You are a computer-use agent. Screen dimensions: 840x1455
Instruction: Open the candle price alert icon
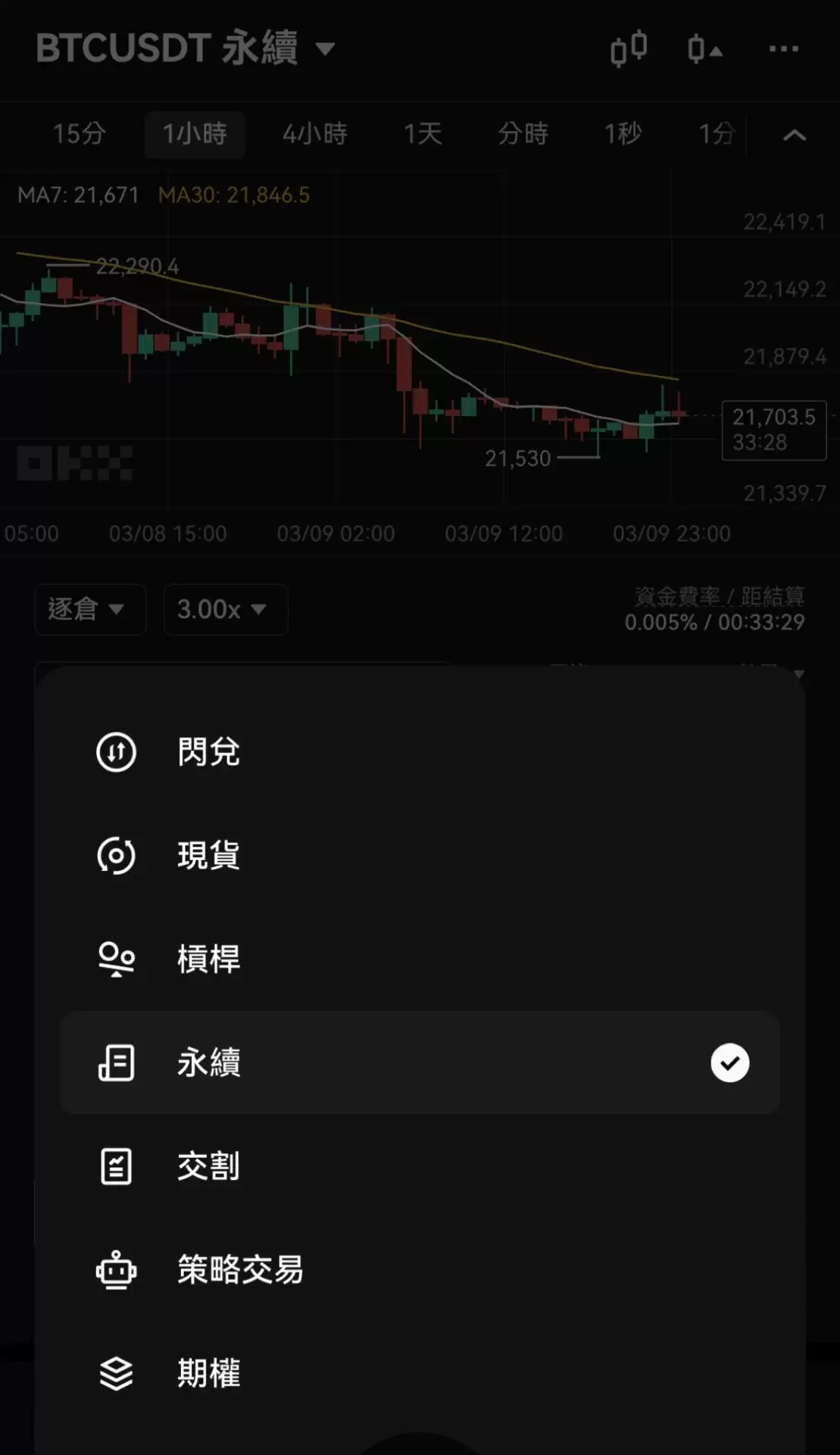(703, 48)
